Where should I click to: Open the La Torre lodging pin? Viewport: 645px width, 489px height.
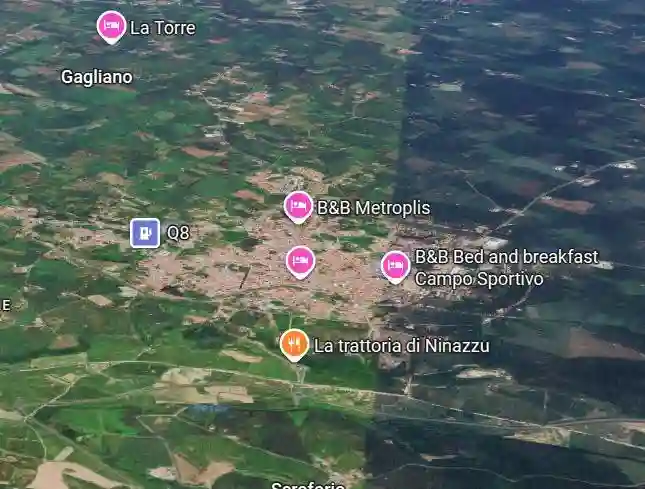(x=111, y=25)
